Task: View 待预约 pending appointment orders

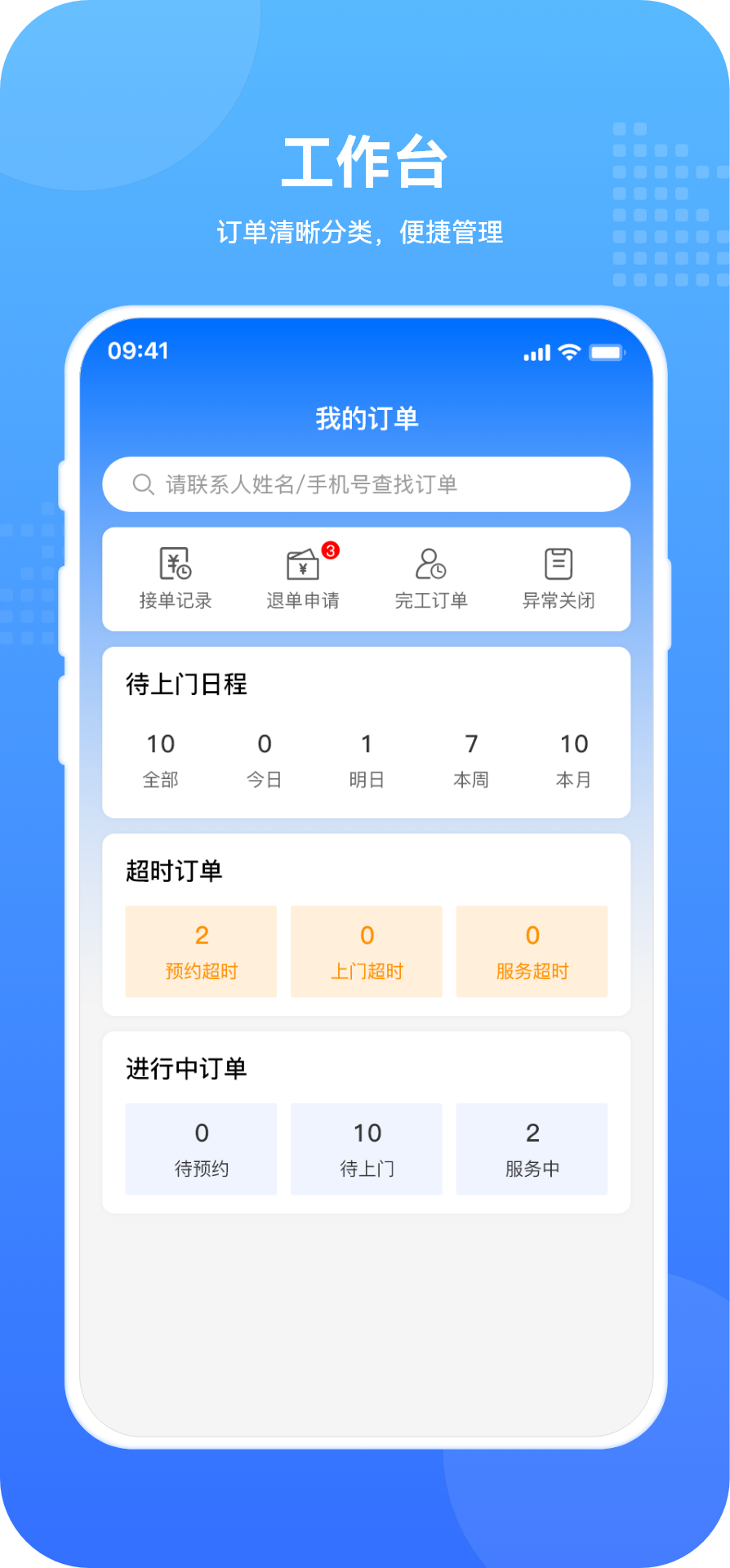Action: pos(201,1148)
